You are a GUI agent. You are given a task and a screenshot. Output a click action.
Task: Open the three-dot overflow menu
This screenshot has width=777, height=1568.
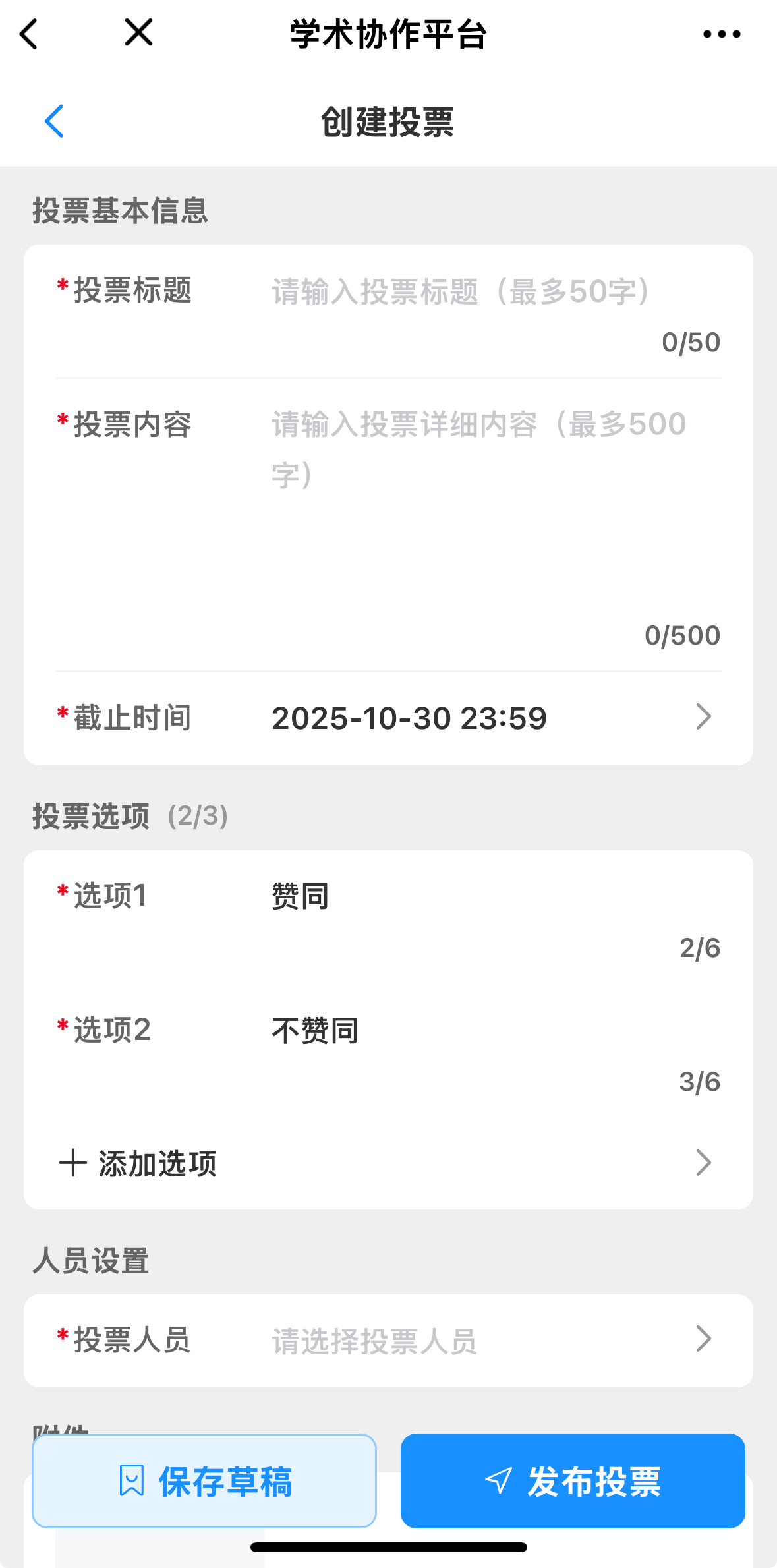click(x=722, y=34)
